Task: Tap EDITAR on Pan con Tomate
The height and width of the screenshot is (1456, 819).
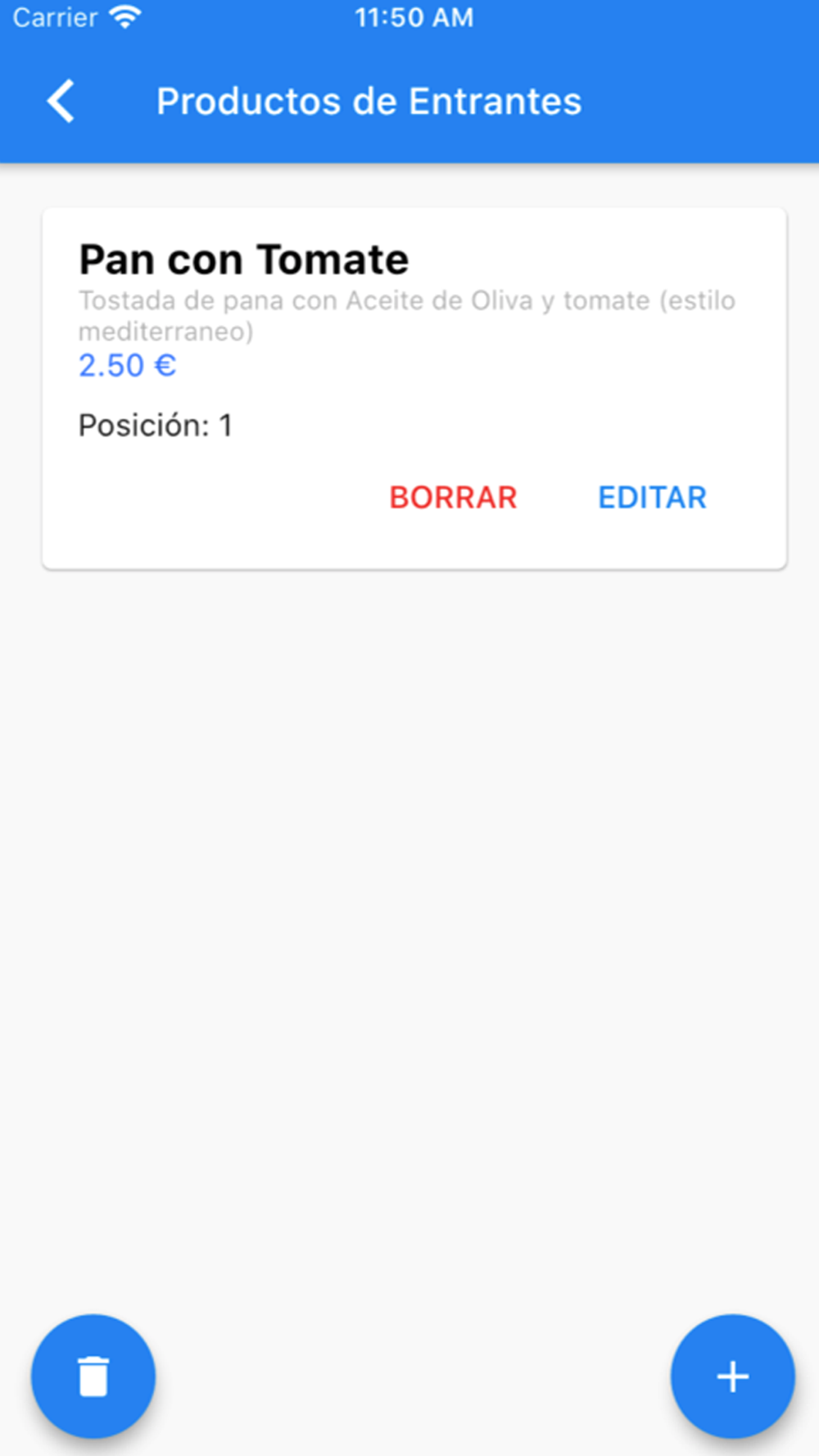Action: pyautogui.click(x=652, y=497)
